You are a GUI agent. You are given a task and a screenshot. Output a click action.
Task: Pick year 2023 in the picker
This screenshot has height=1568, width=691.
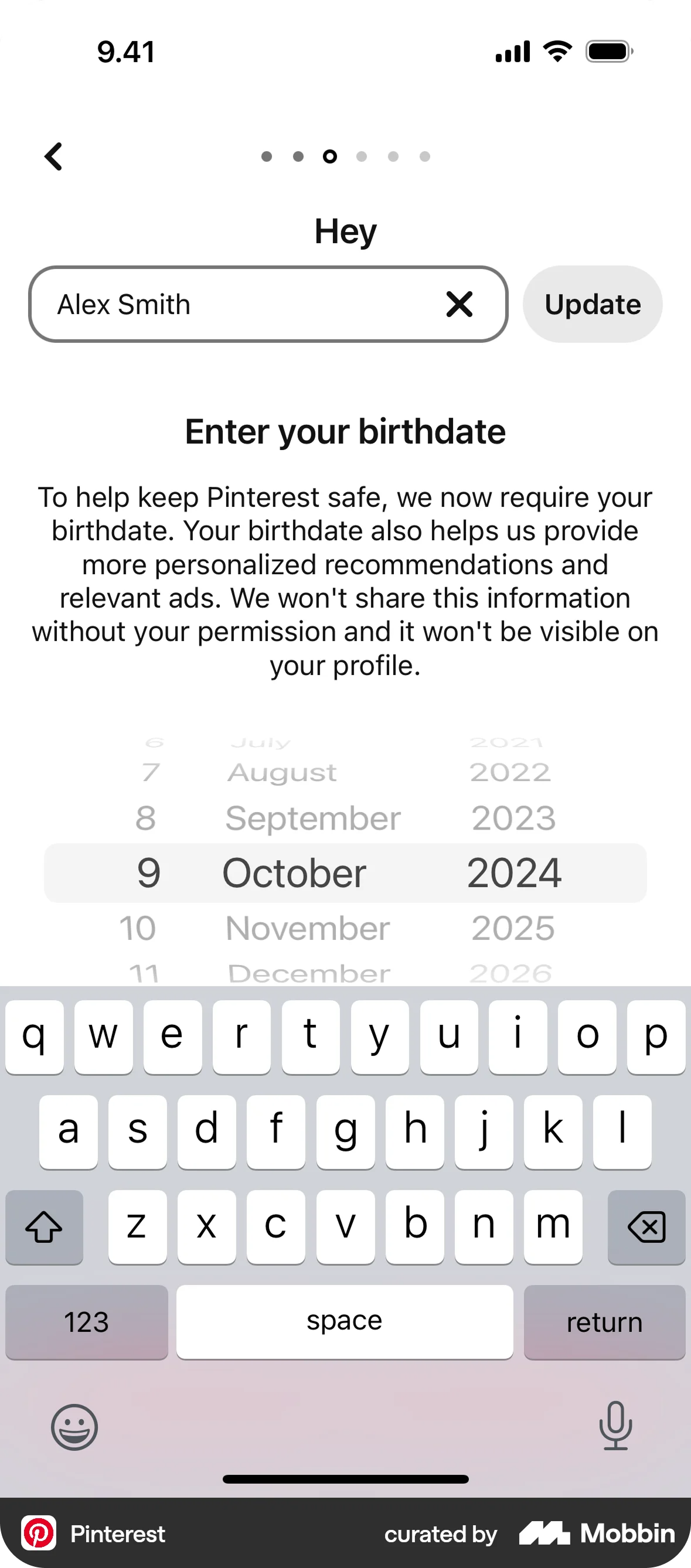point(514,819)
